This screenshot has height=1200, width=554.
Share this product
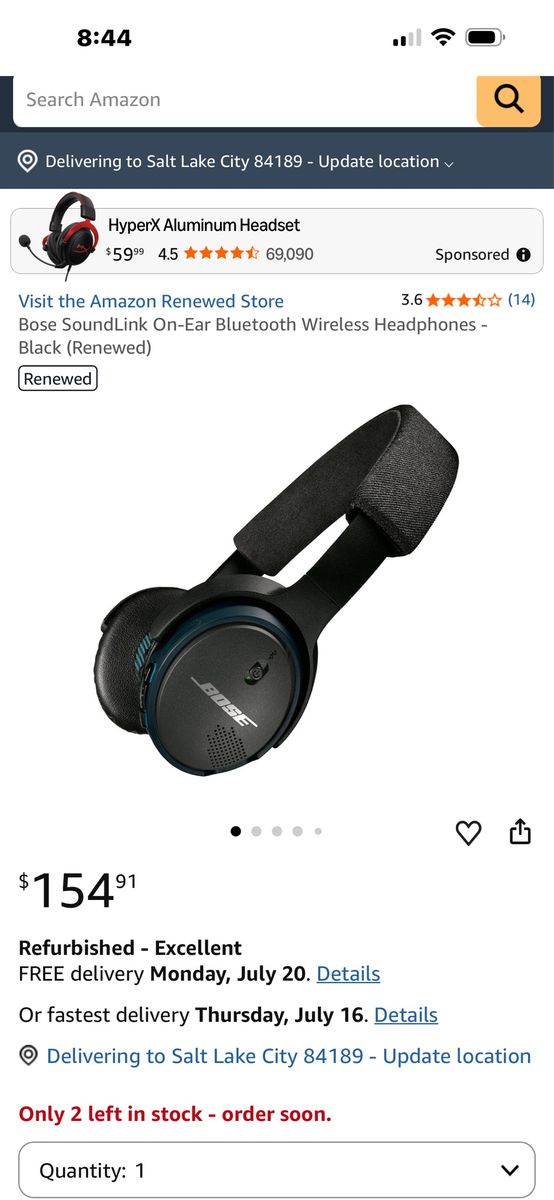520,832
